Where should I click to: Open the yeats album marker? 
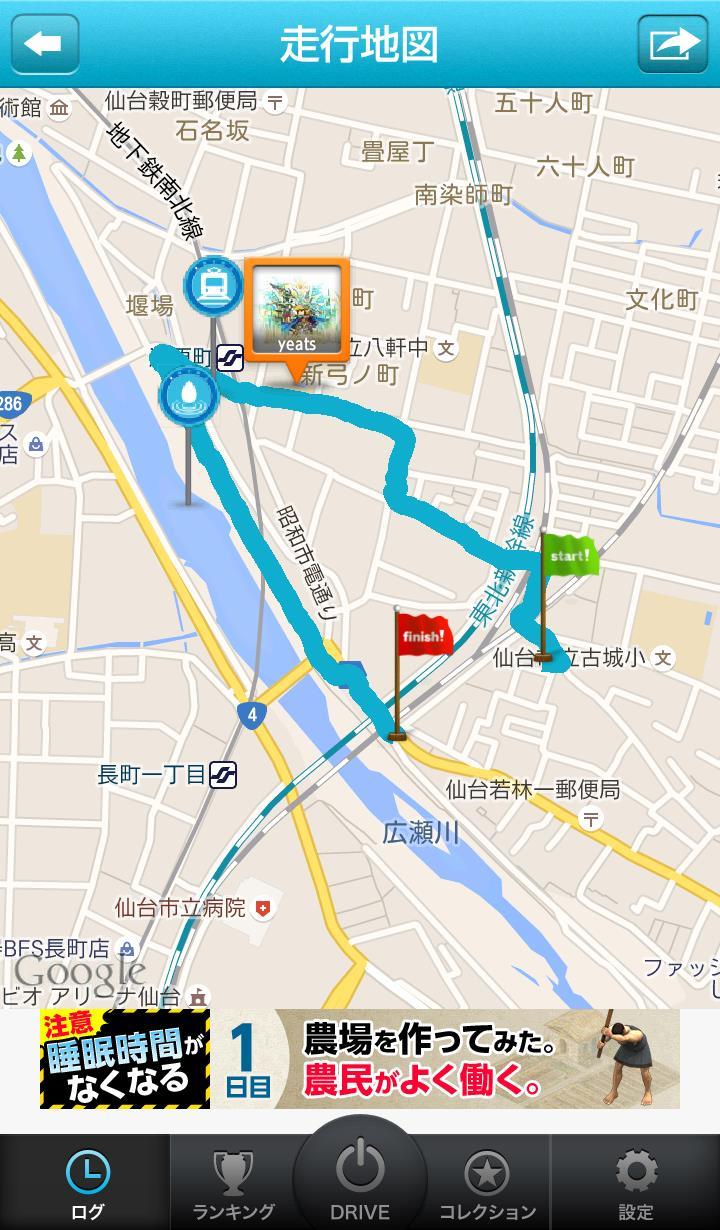click(297, 311)
